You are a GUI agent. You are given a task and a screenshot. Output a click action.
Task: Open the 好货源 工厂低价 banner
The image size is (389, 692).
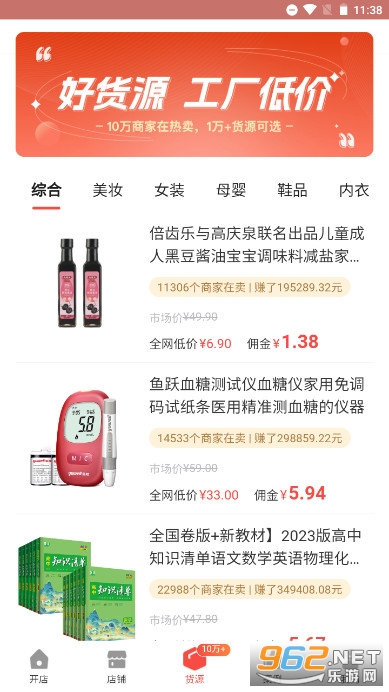click(x=194, y=94)
